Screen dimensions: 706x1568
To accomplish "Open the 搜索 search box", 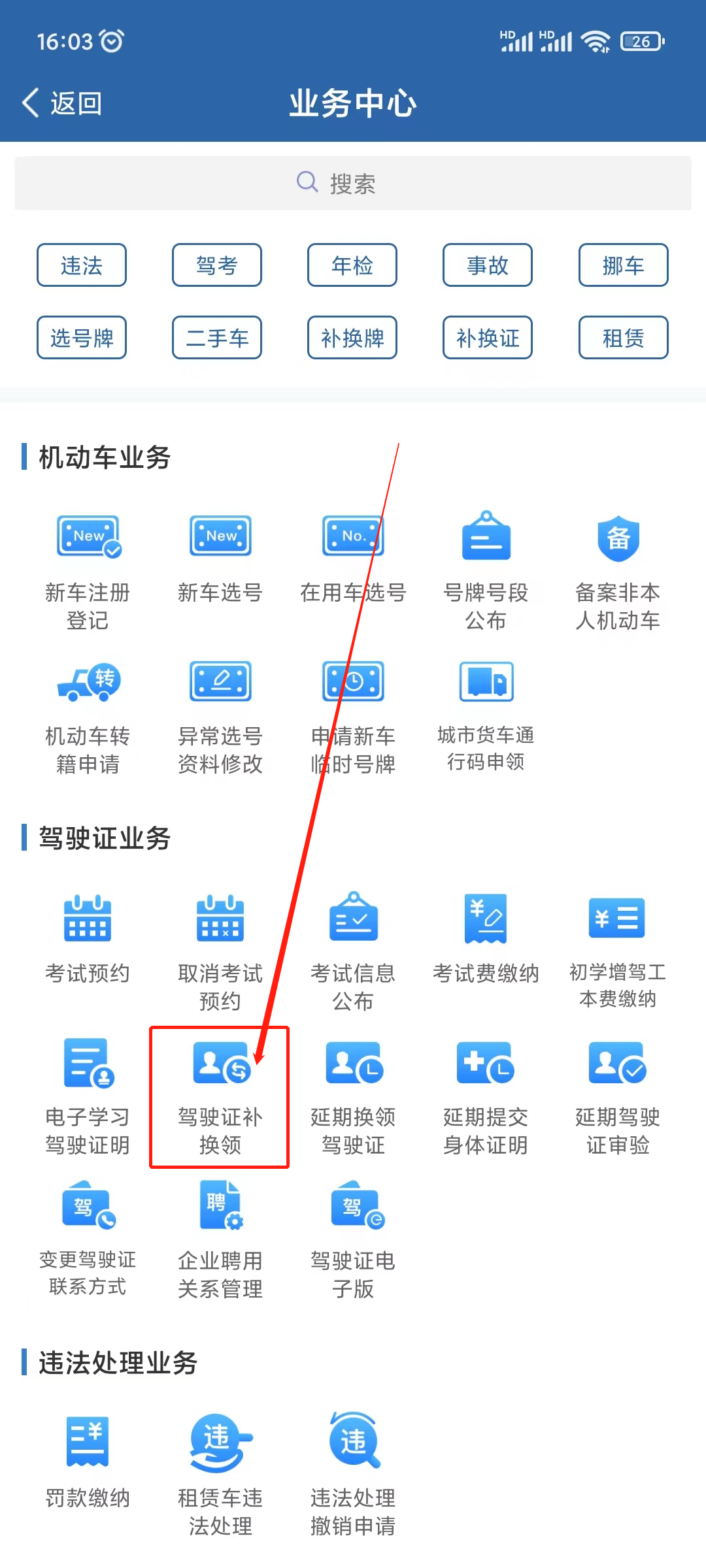I will pos(353,184).
